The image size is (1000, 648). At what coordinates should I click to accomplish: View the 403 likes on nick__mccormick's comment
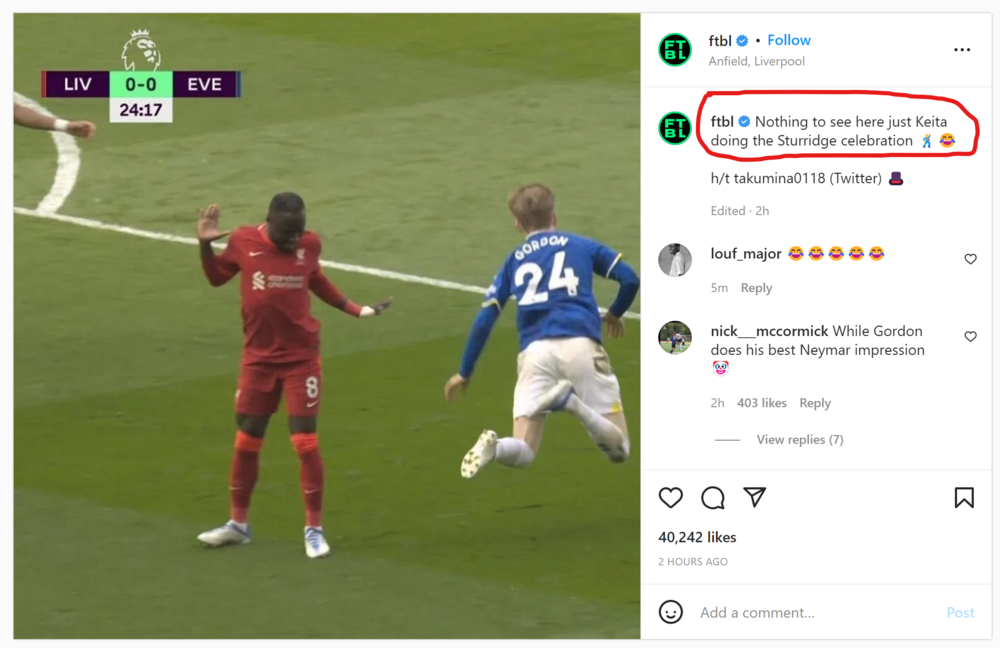pyautogui.click(x=762, y=403)
